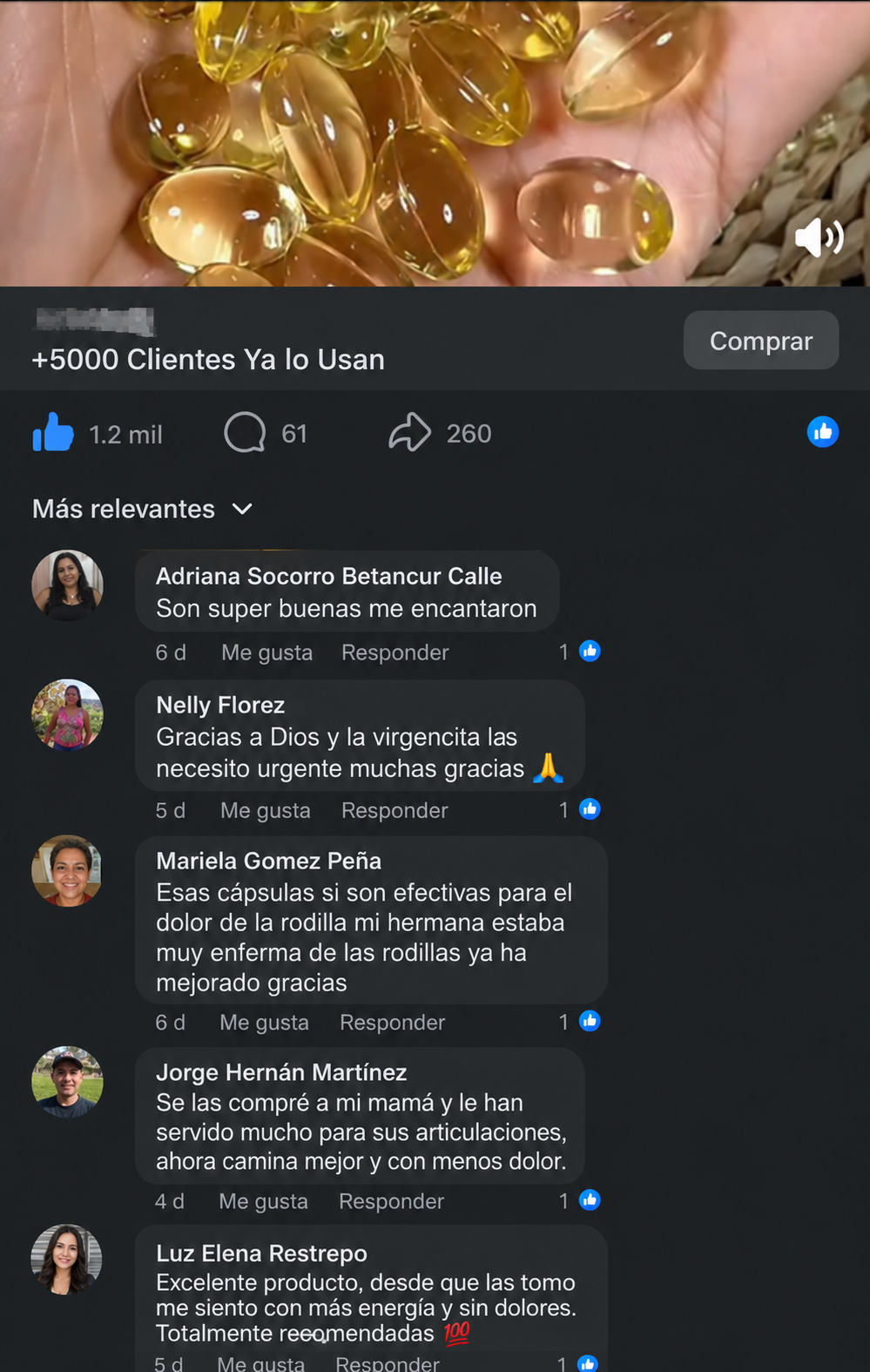View the post's reactions thumbs-up badge

(x=822, y=432)
